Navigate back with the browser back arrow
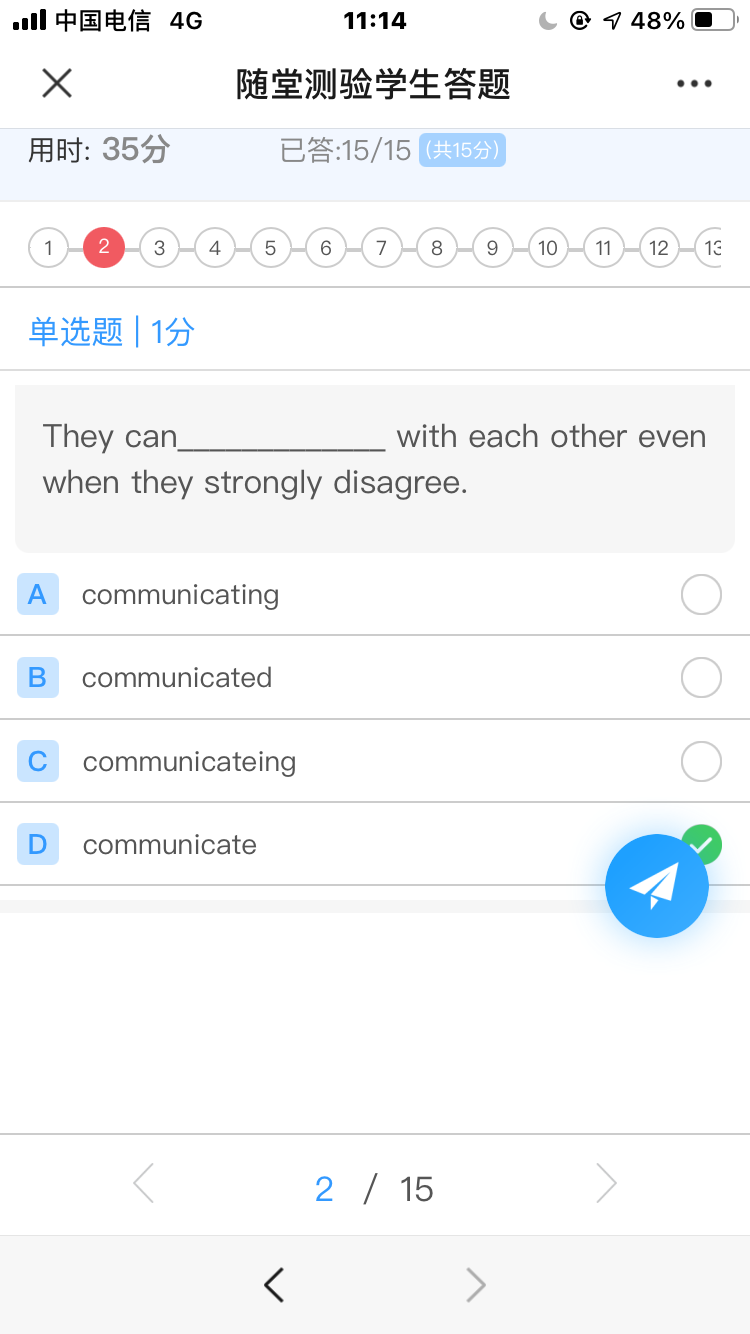Image resolution: width=750 pixels, height=1334 pixels. [274, 1285]
